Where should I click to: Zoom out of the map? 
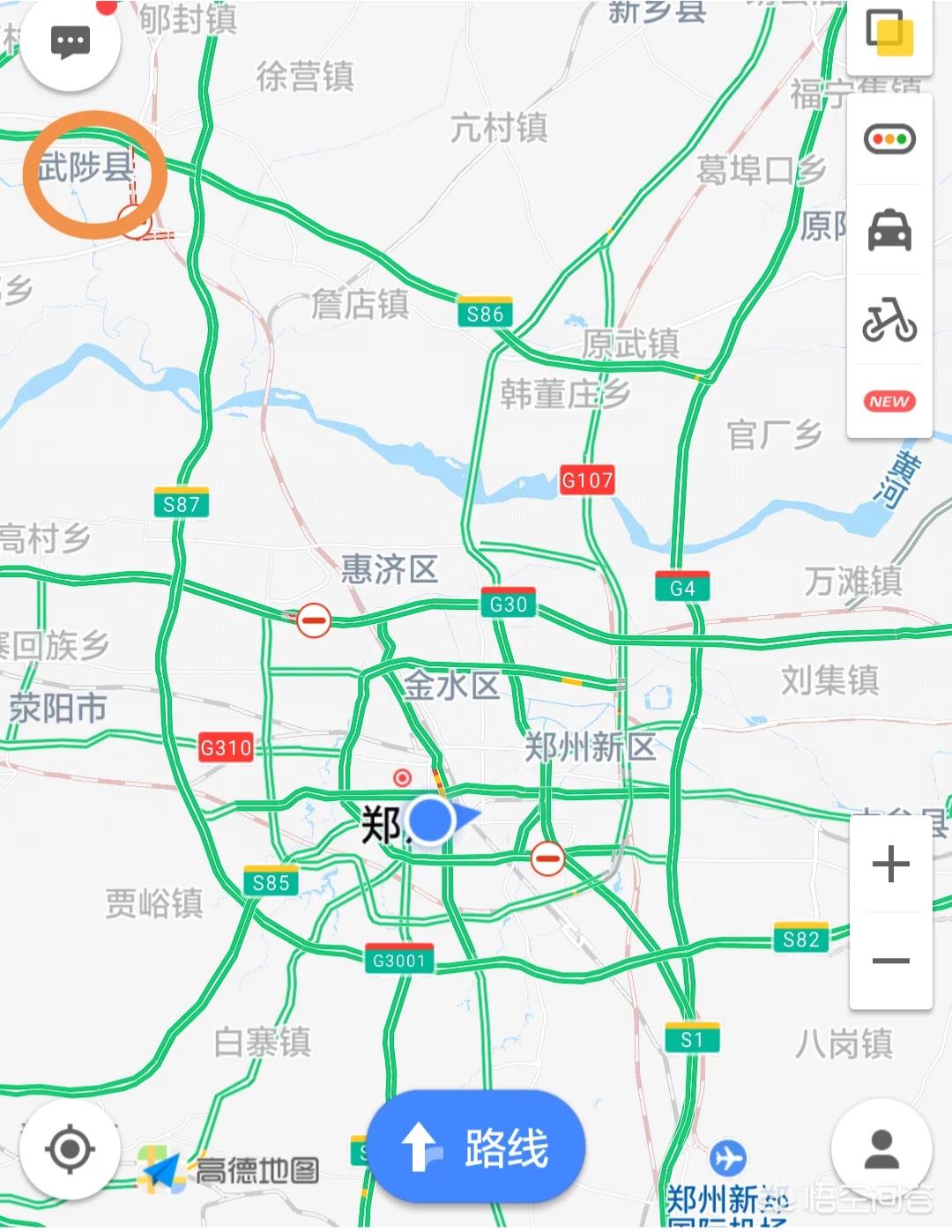tap(890, 961)
